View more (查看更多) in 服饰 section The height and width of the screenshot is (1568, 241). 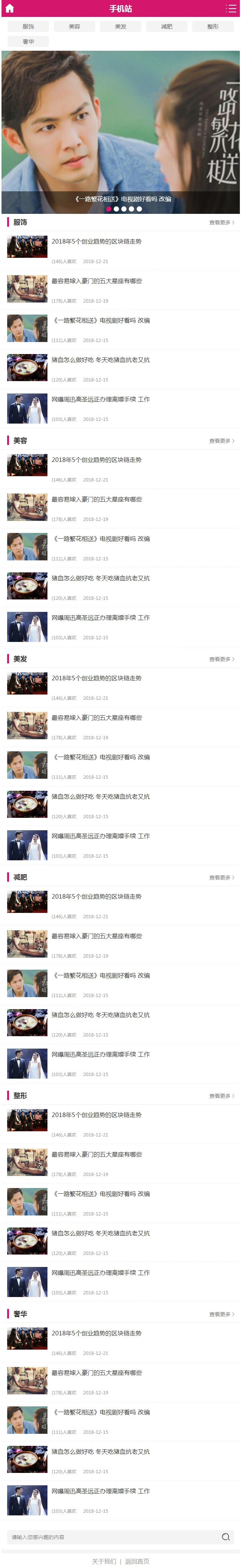click(x=221, y=223)
